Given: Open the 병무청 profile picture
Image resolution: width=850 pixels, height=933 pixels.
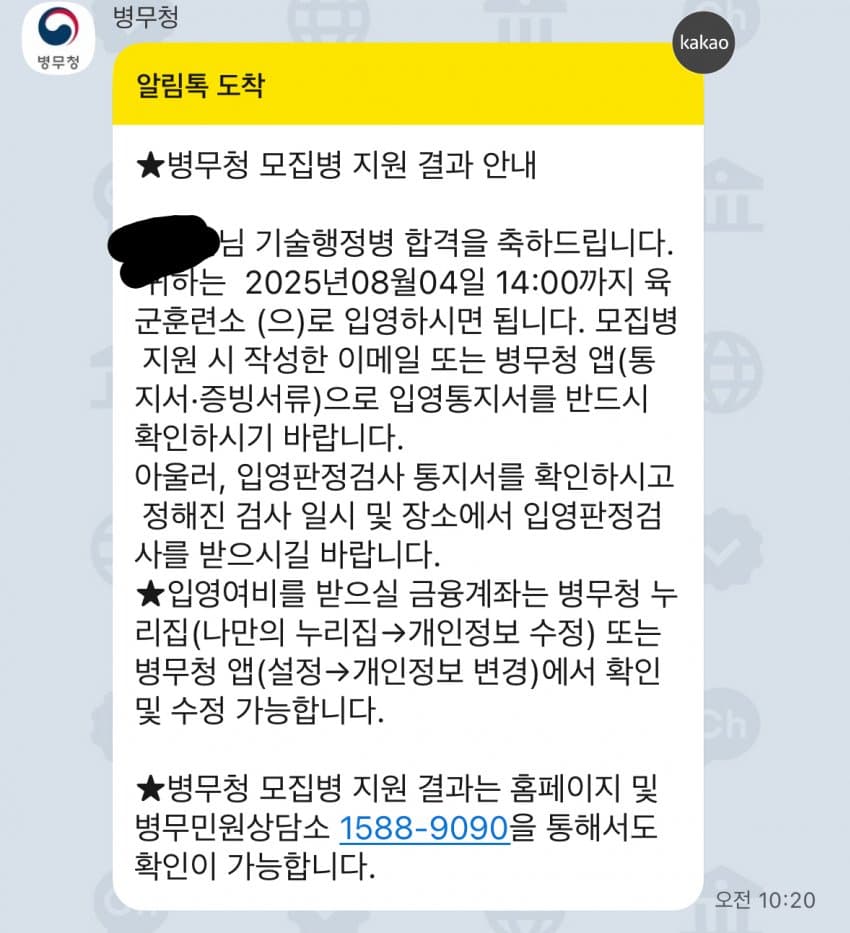Looking at the screenshot, I should pyautogui.click(x=58, y=42).
